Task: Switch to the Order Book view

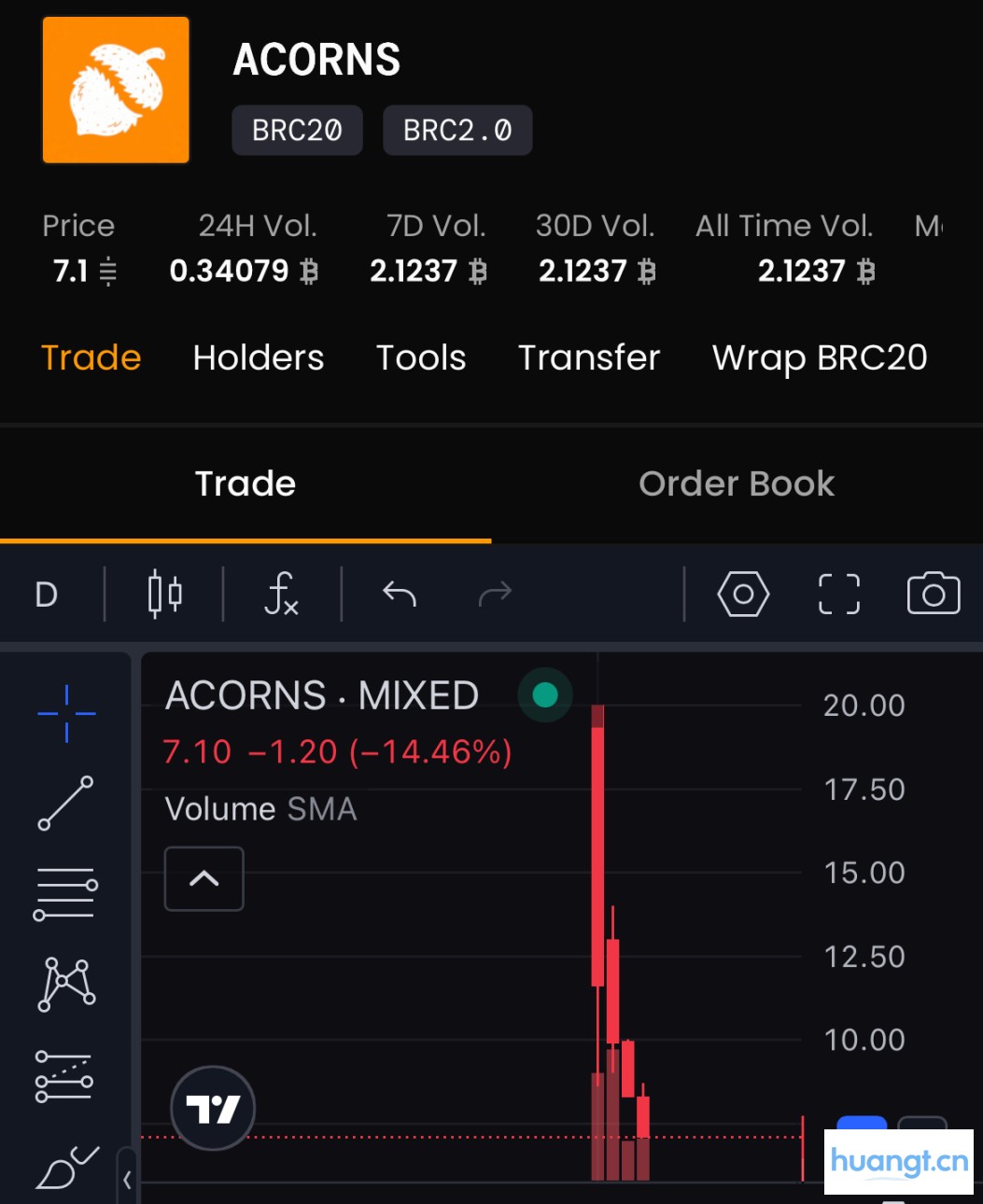Action: [737, 483]
